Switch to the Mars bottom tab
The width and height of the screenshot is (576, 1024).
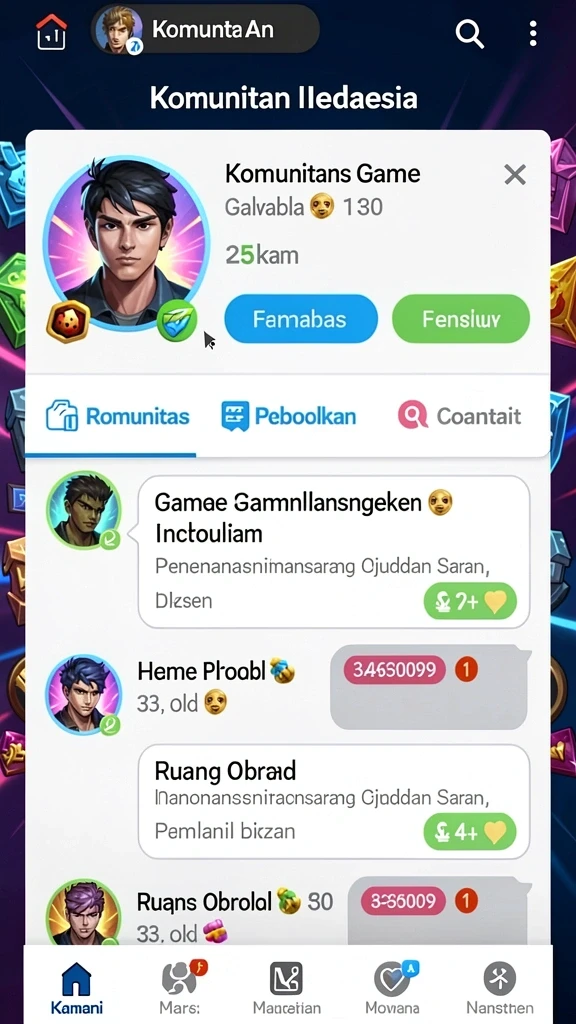pos(181,988)
